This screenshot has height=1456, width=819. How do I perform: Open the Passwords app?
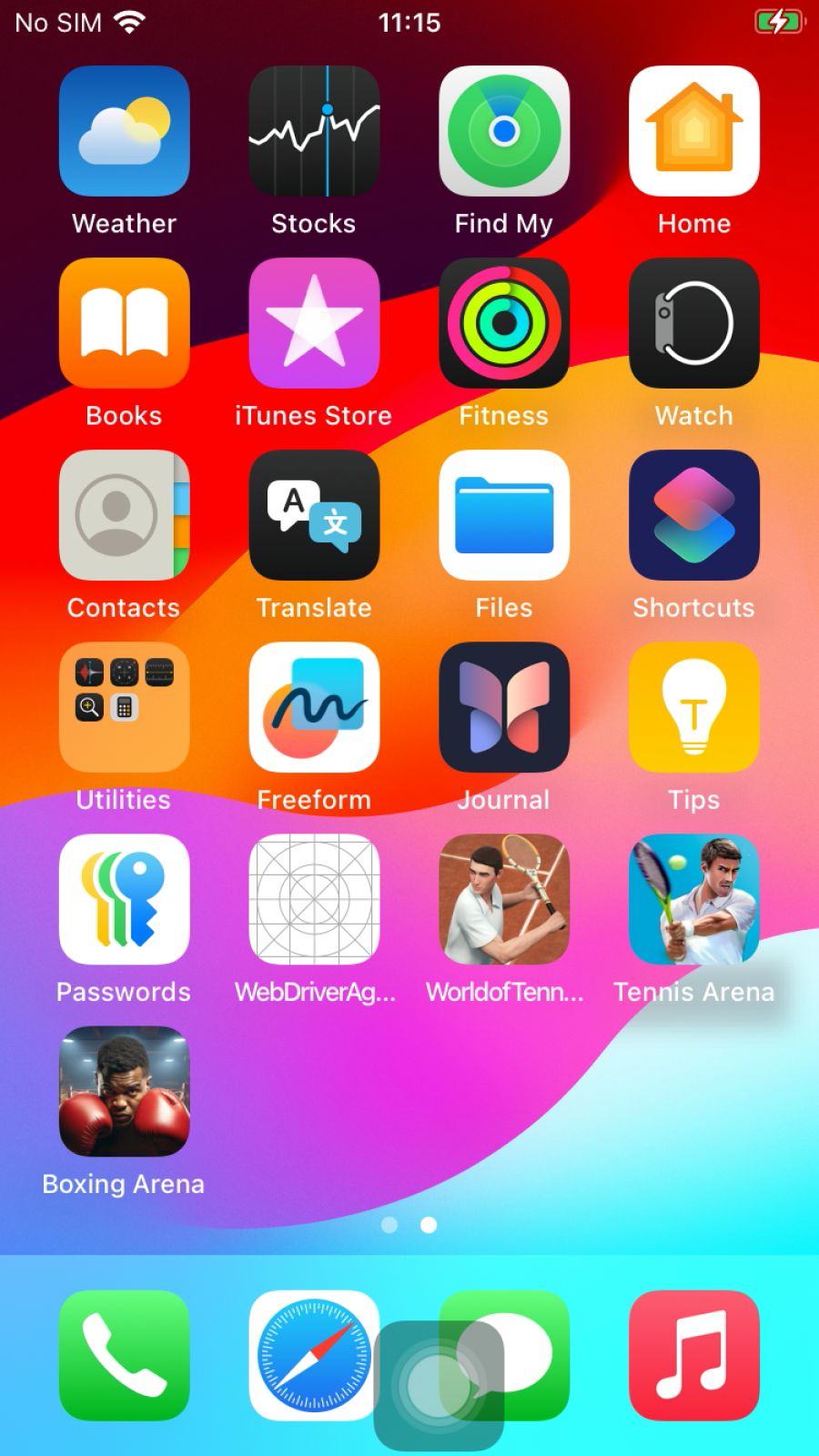125,899
